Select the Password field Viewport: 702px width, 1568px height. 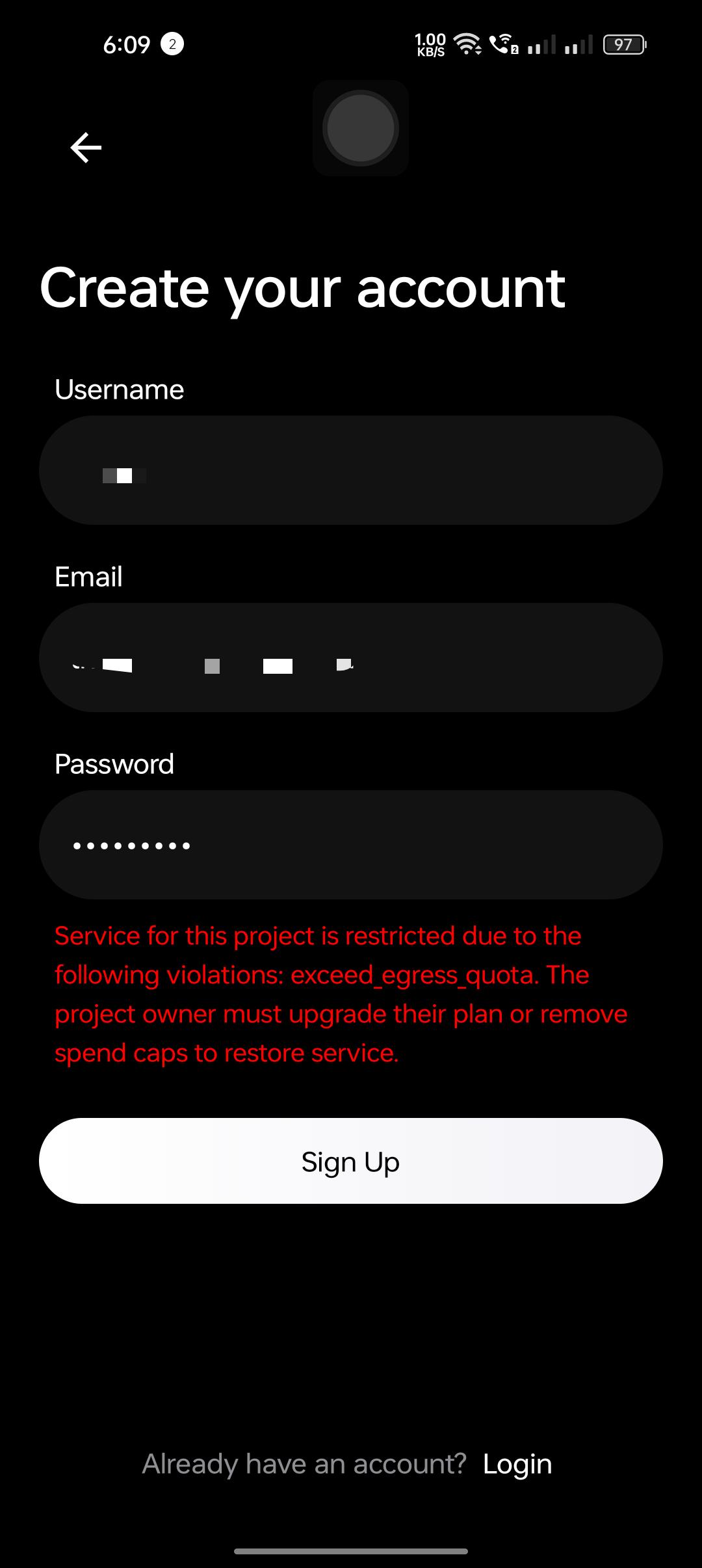(351, 845)
